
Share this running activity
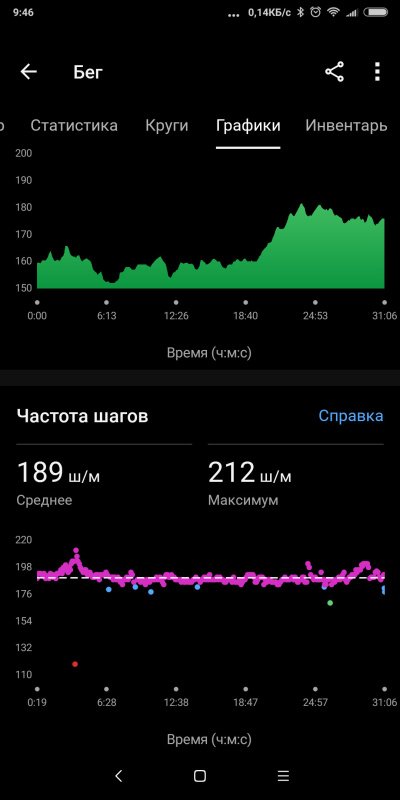pos(335,72)
